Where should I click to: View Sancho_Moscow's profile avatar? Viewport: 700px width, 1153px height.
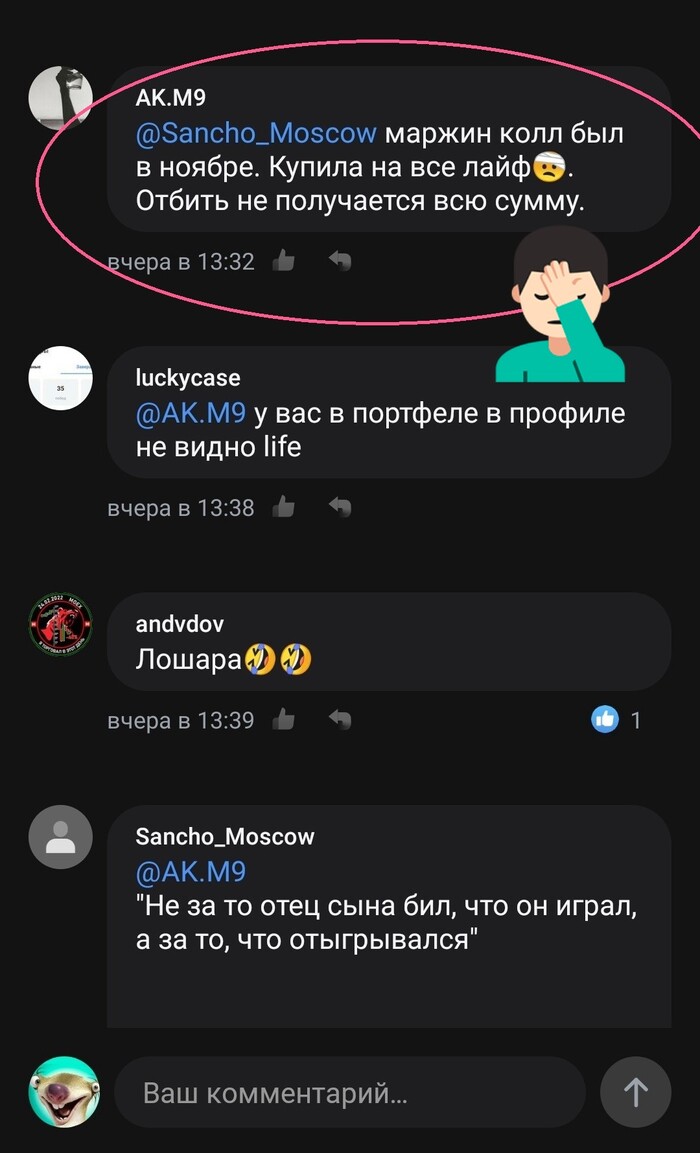61,837
